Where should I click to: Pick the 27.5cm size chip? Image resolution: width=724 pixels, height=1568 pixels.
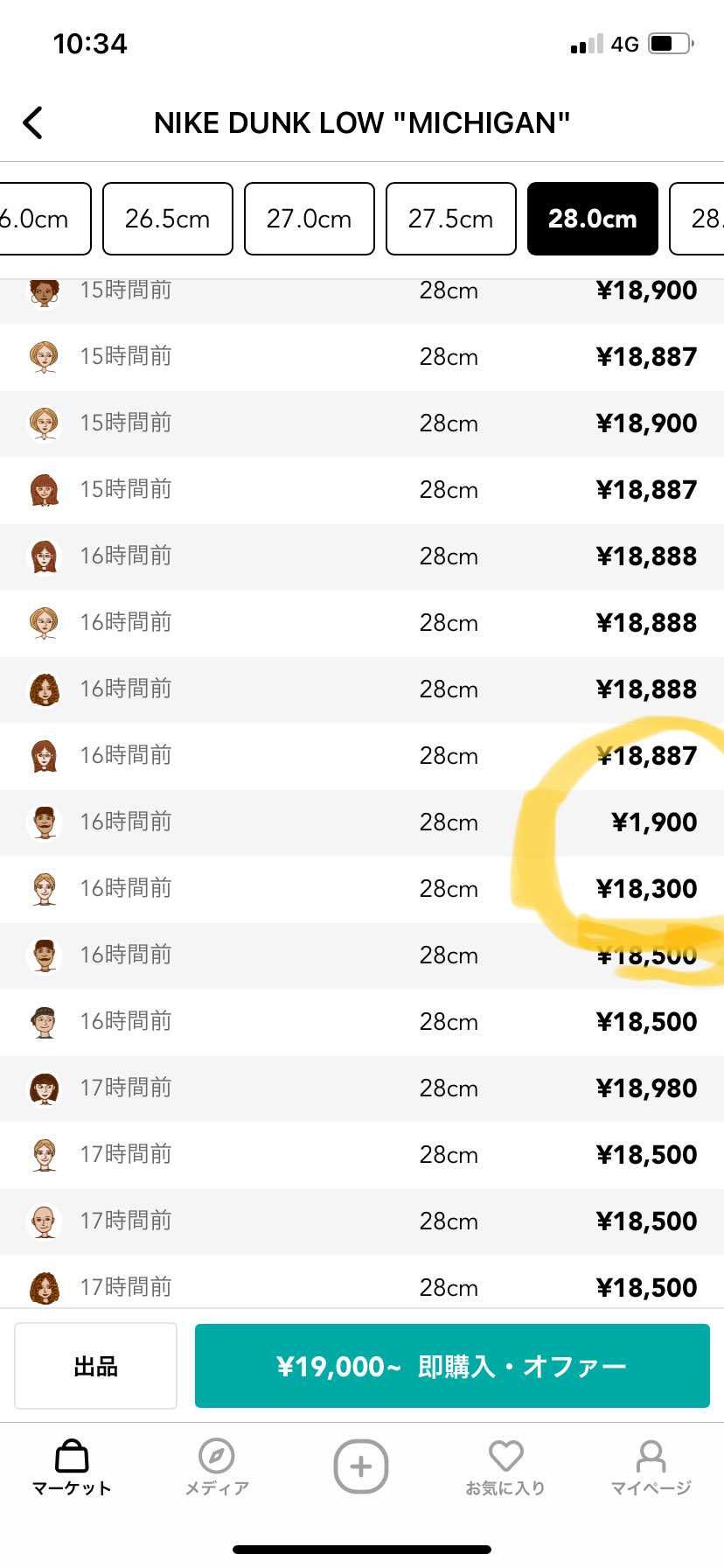click(x=450, y=219)
